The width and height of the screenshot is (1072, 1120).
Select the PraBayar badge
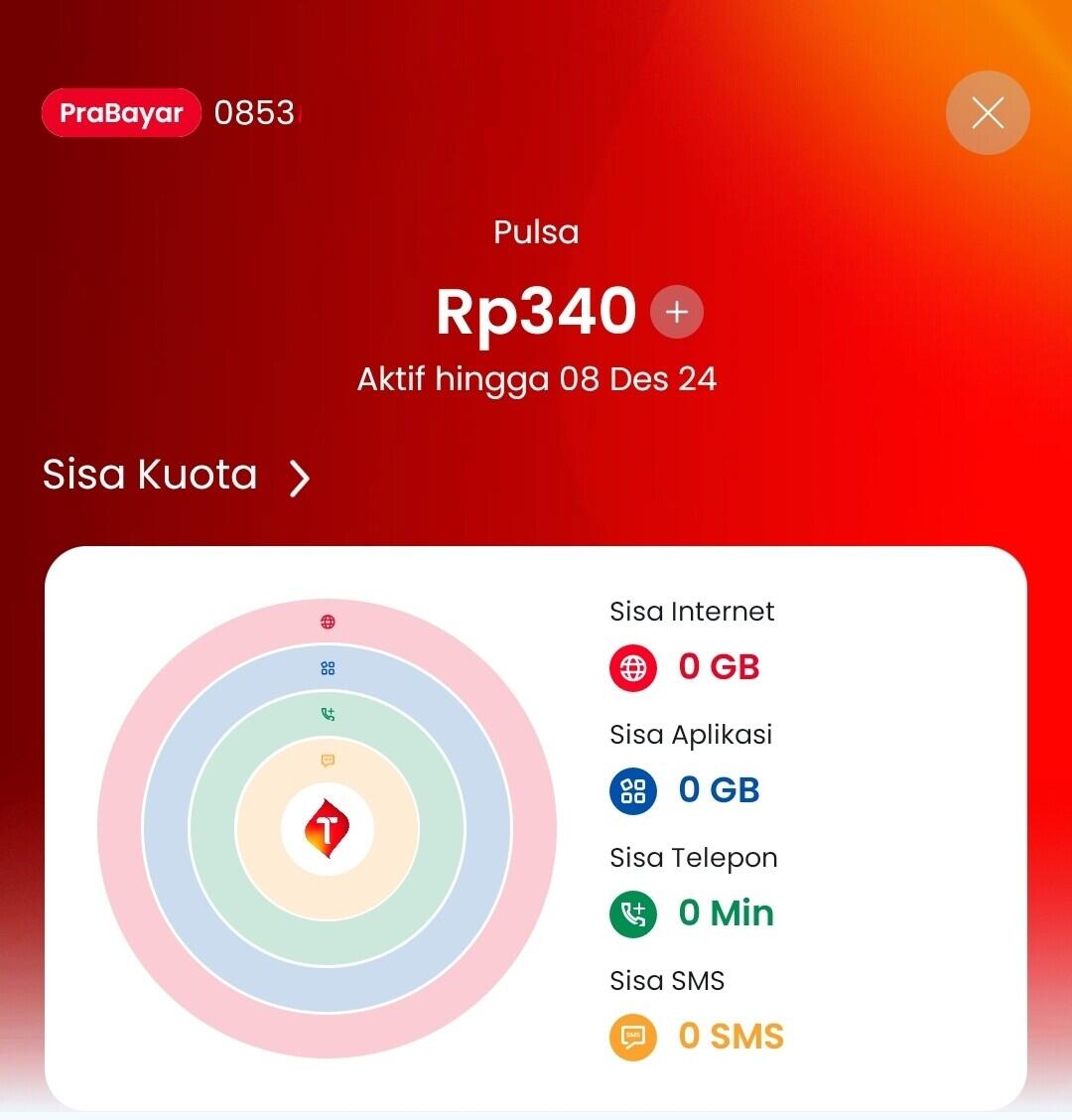(120, 112)
